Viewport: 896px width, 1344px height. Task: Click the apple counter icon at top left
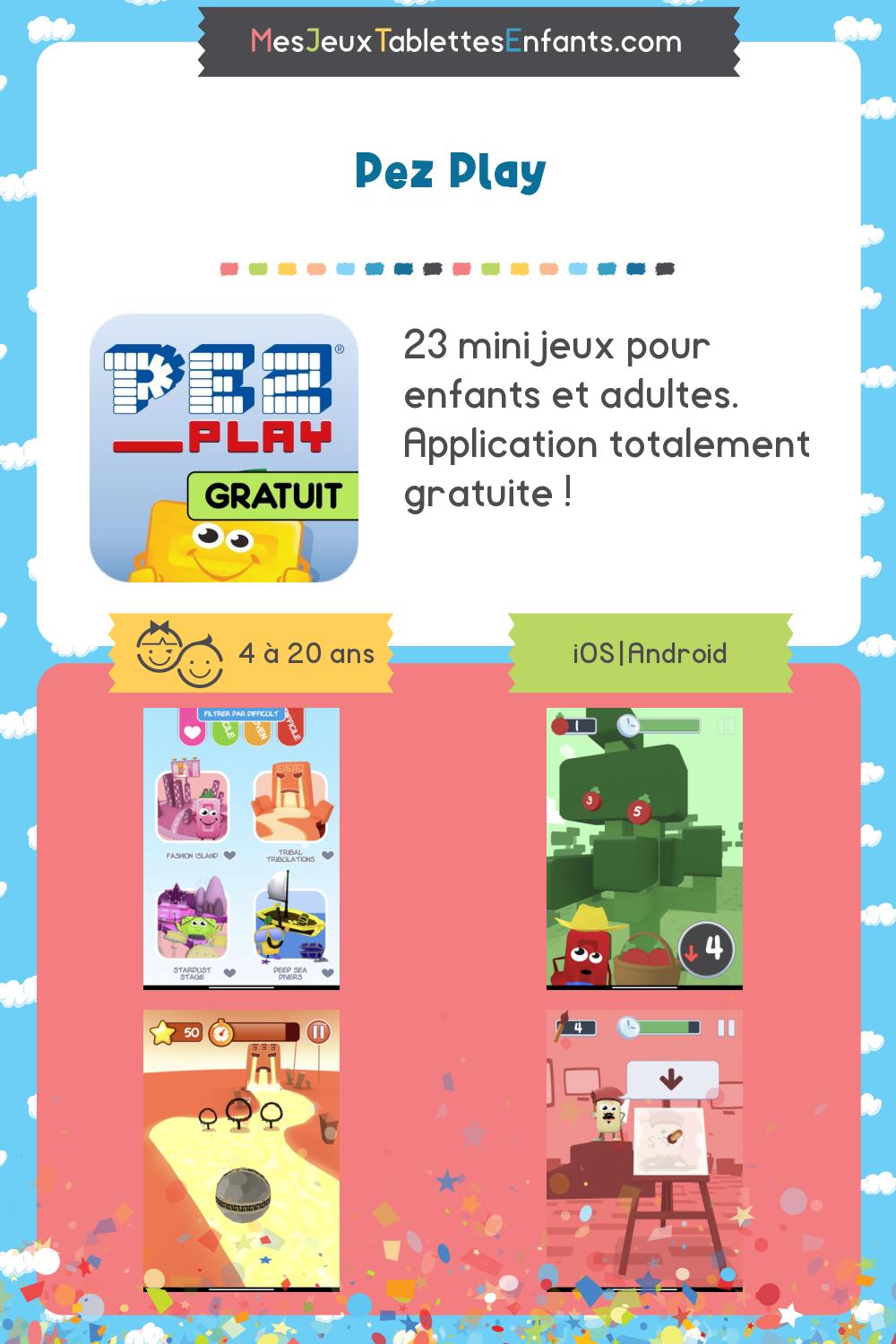(561, 725)
